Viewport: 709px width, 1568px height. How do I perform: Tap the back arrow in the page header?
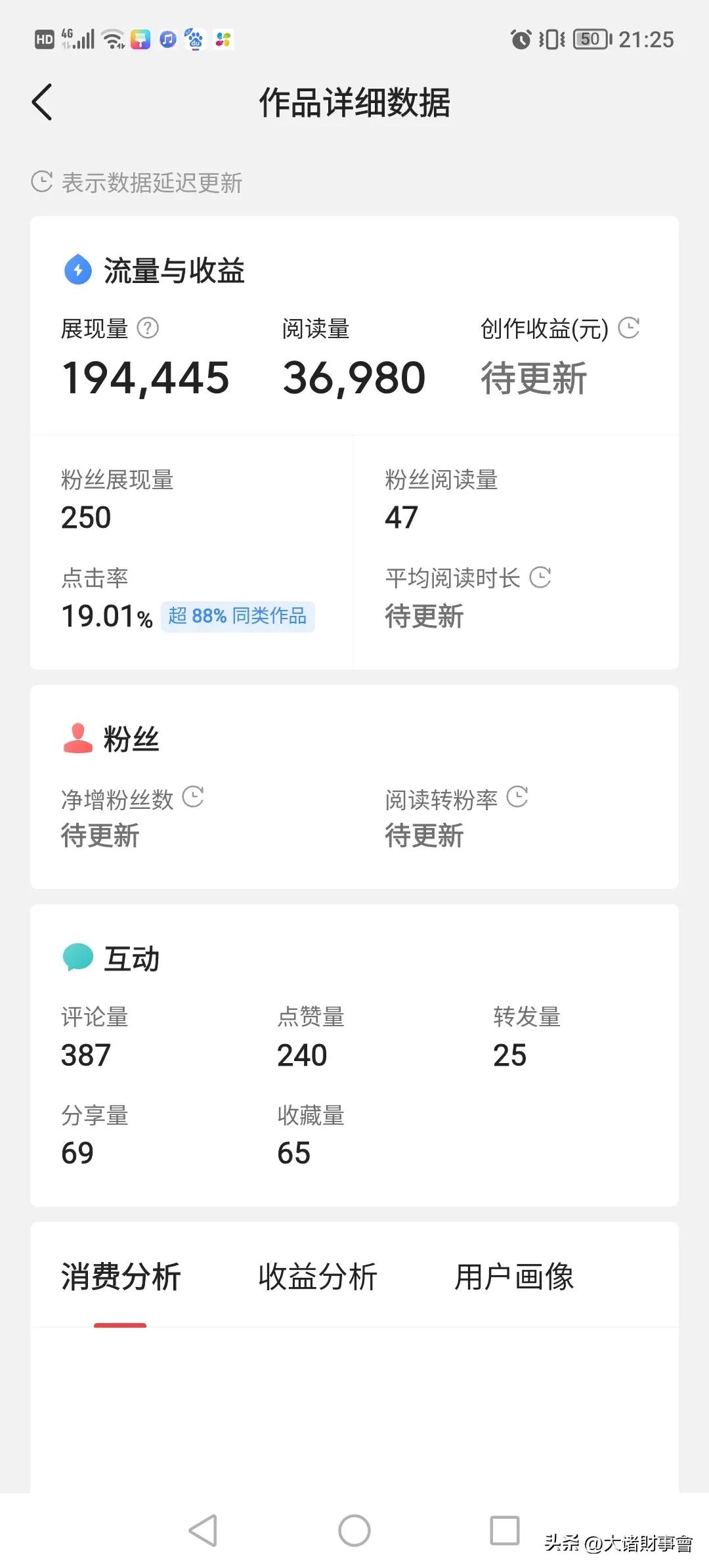point(42,102)
